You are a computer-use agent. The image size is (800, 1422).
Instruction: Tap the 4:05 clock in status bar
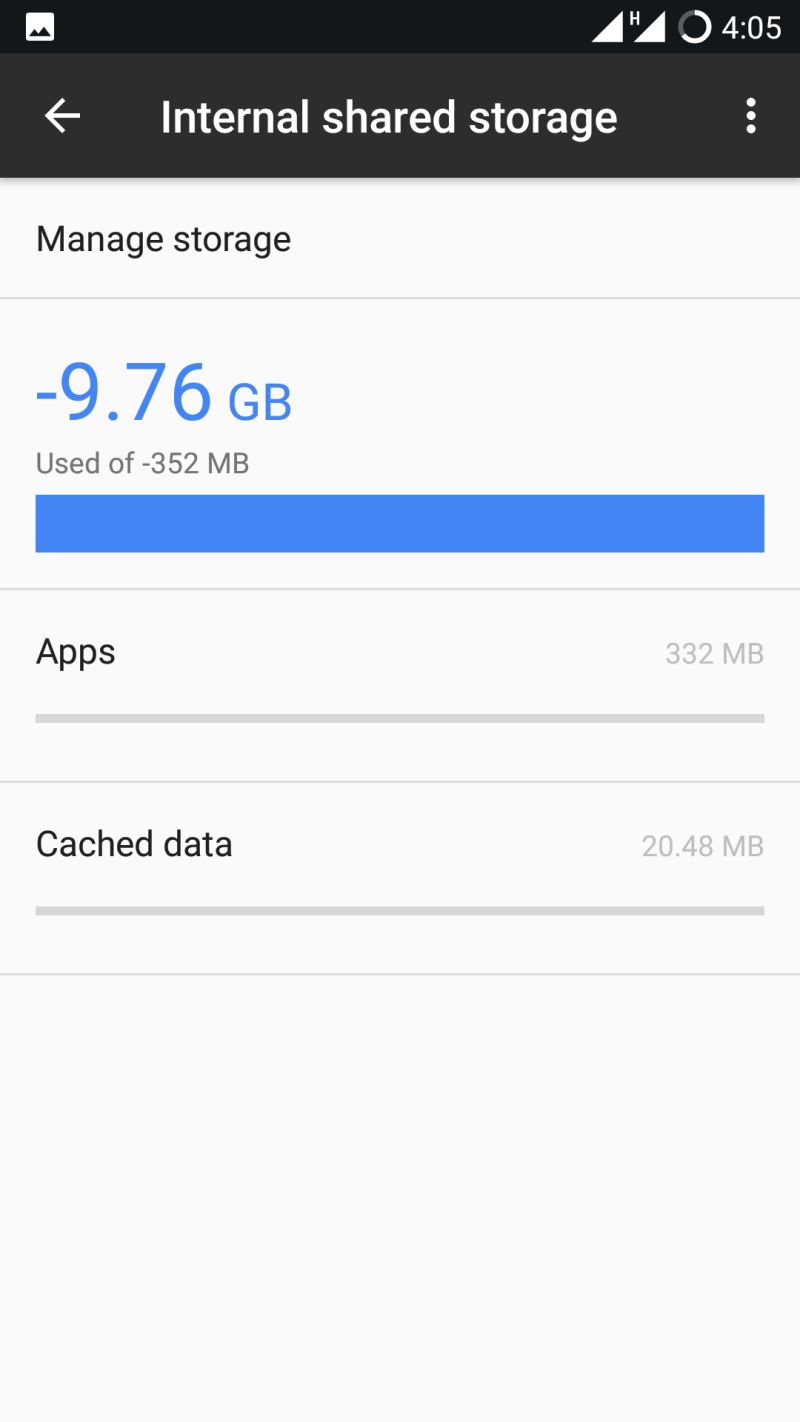click(752, 26)
